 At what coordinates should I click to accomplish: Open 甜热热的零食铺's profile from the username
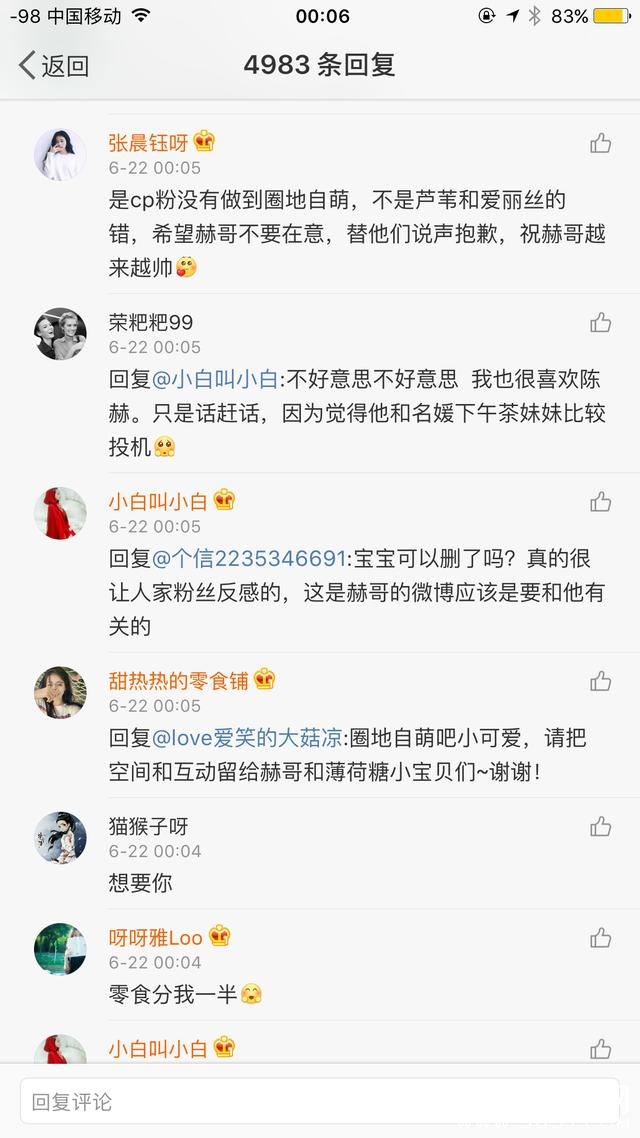click(x=178, y=681)
